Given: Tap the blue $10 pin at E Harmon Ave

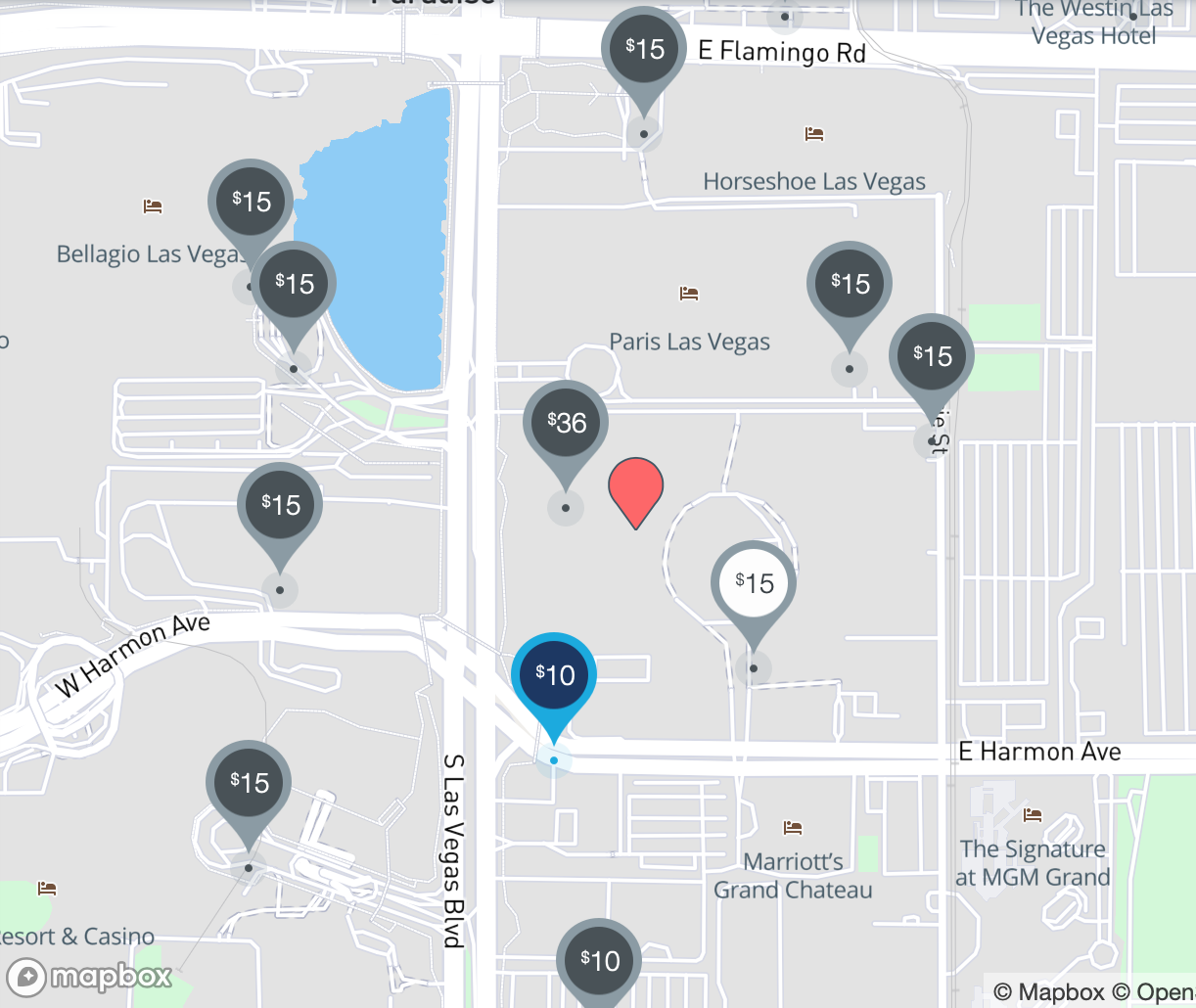Looking at the screenshot, I should (554, 675).
